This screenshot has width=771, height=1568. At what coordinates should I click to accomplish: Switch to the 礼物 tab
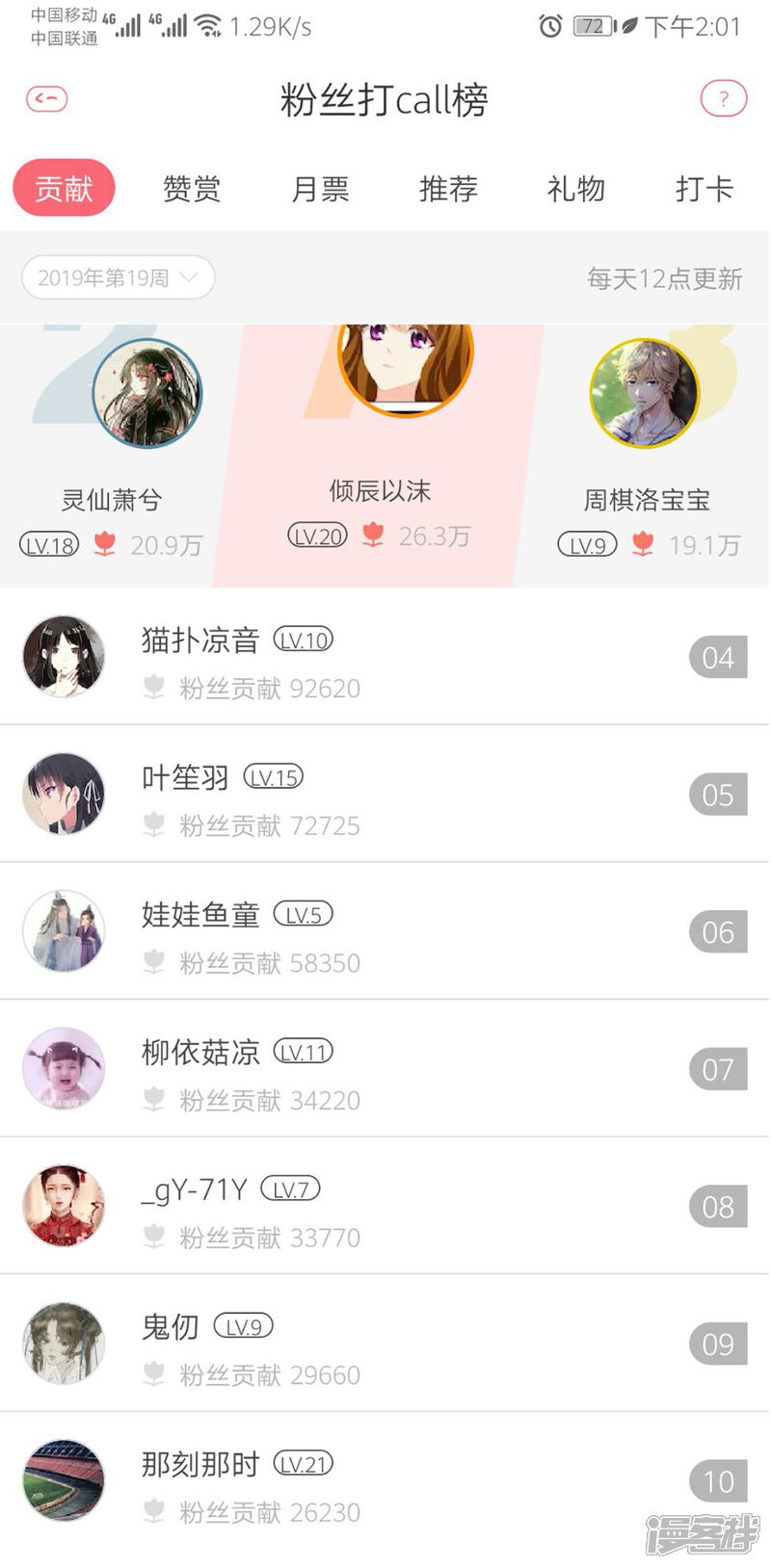click(576, 189)
